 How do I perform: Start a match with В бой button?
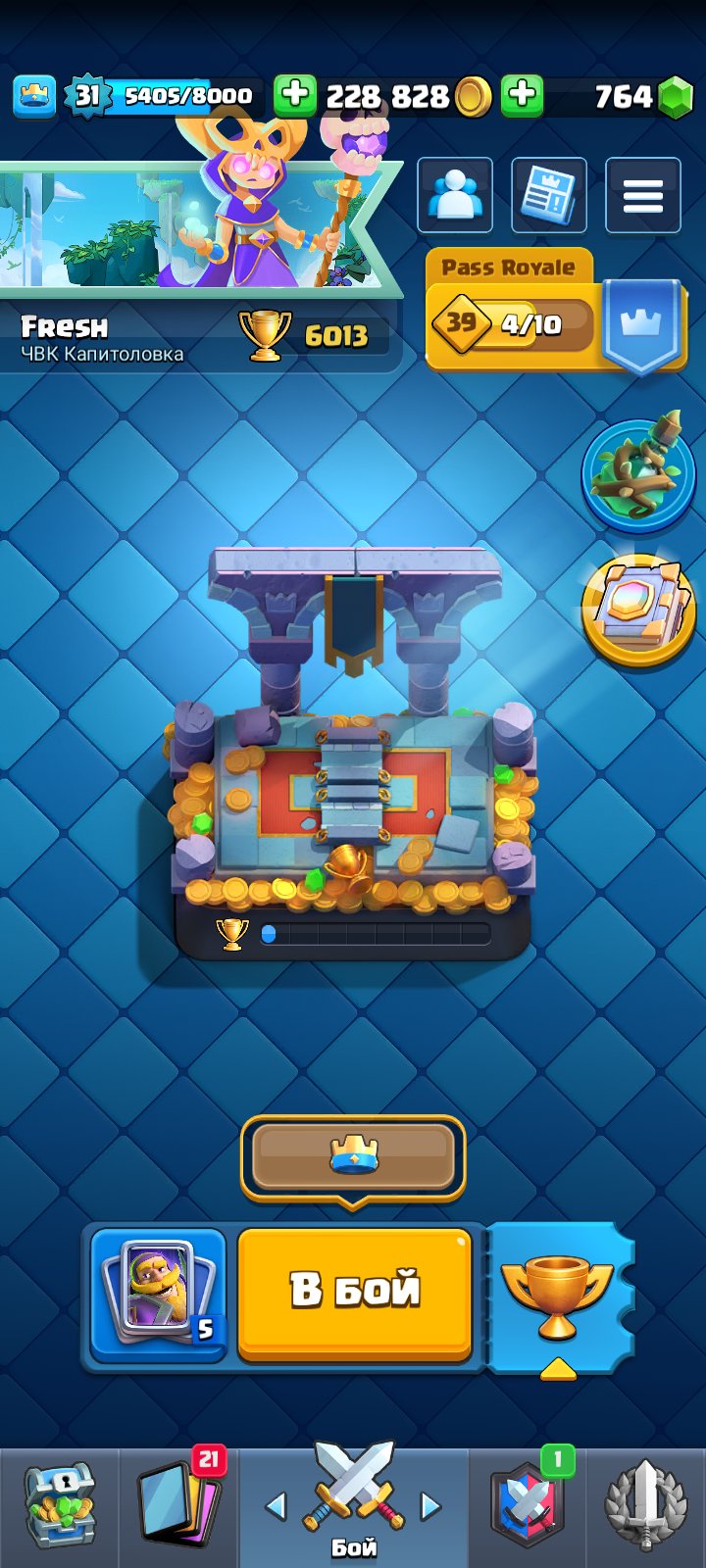pyautogui.click(x=355, y=1292)
